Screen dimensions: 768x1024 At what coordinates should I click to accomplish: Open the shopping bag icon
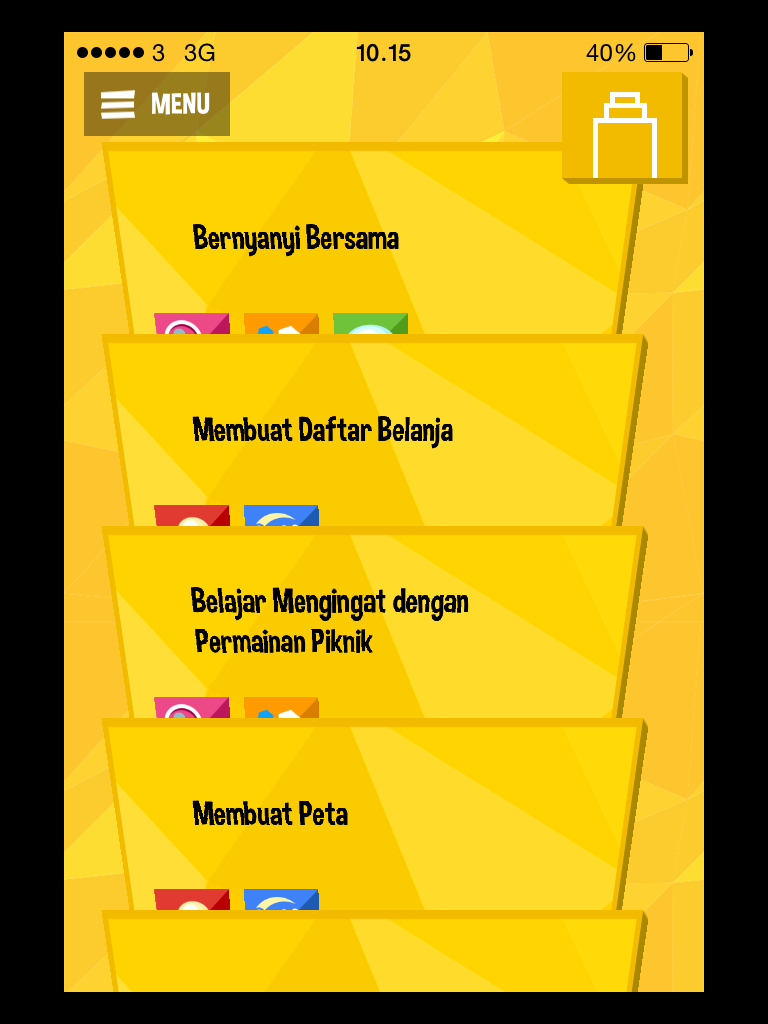tap(624, 128)
